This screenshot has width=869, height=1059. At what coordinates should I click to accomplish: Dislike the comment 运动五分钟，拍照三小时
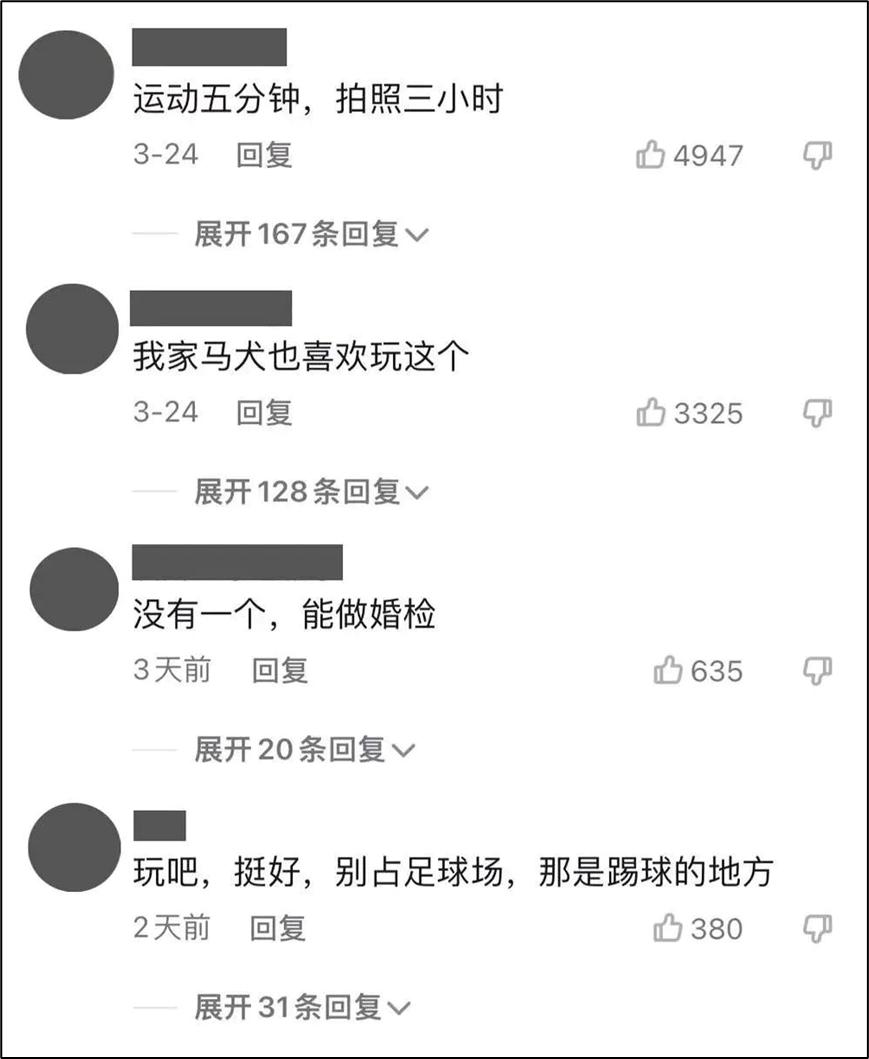pyautogui.click(x=817, y=155)
